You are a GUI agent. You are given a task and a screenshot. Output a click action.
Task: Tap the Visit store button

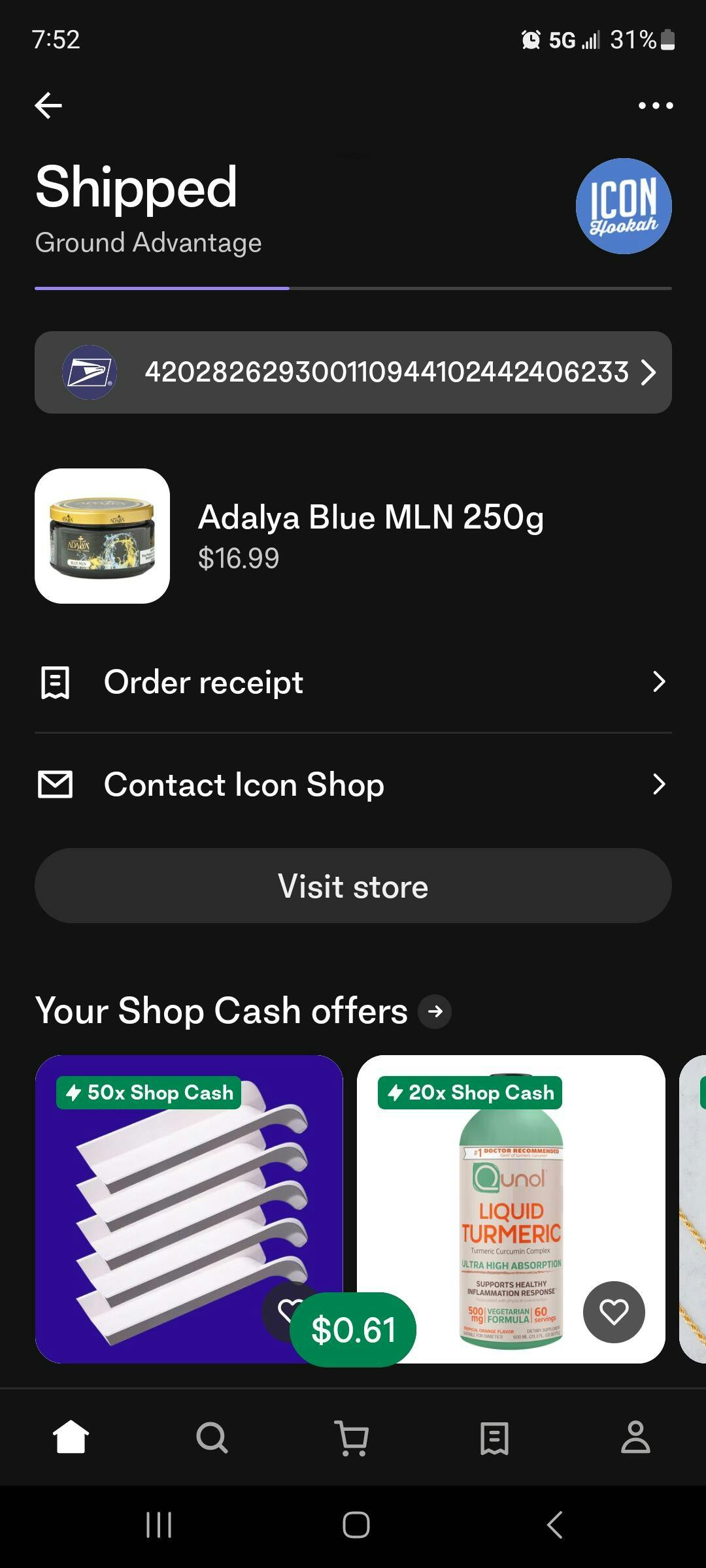353,886
